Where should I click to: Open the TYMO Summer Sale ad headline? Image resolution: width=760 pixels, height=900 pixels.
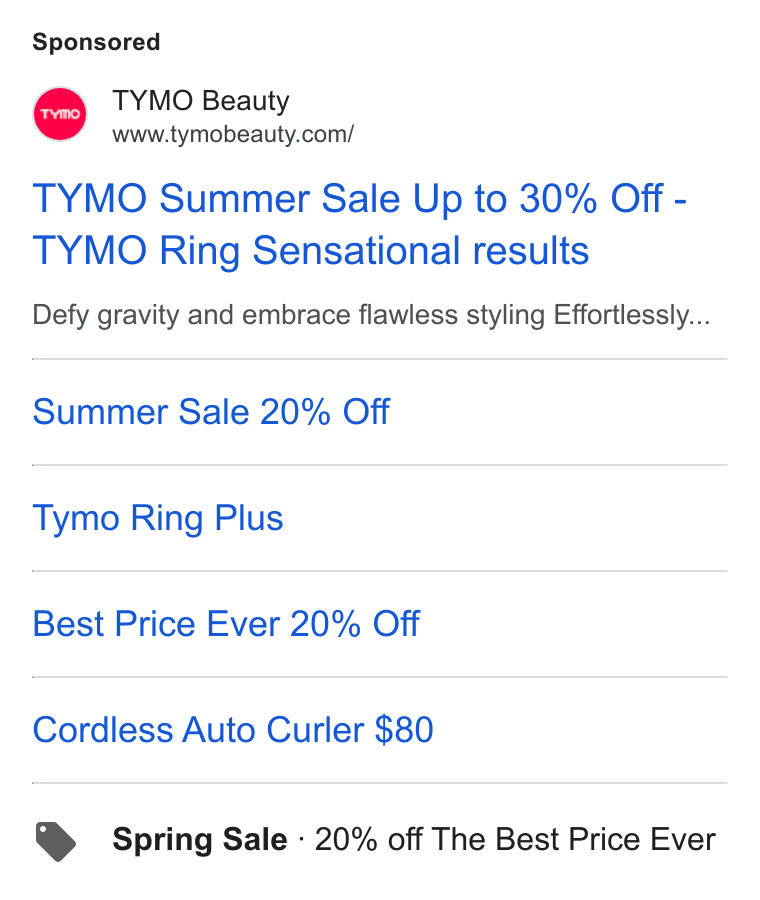[359, 224]
